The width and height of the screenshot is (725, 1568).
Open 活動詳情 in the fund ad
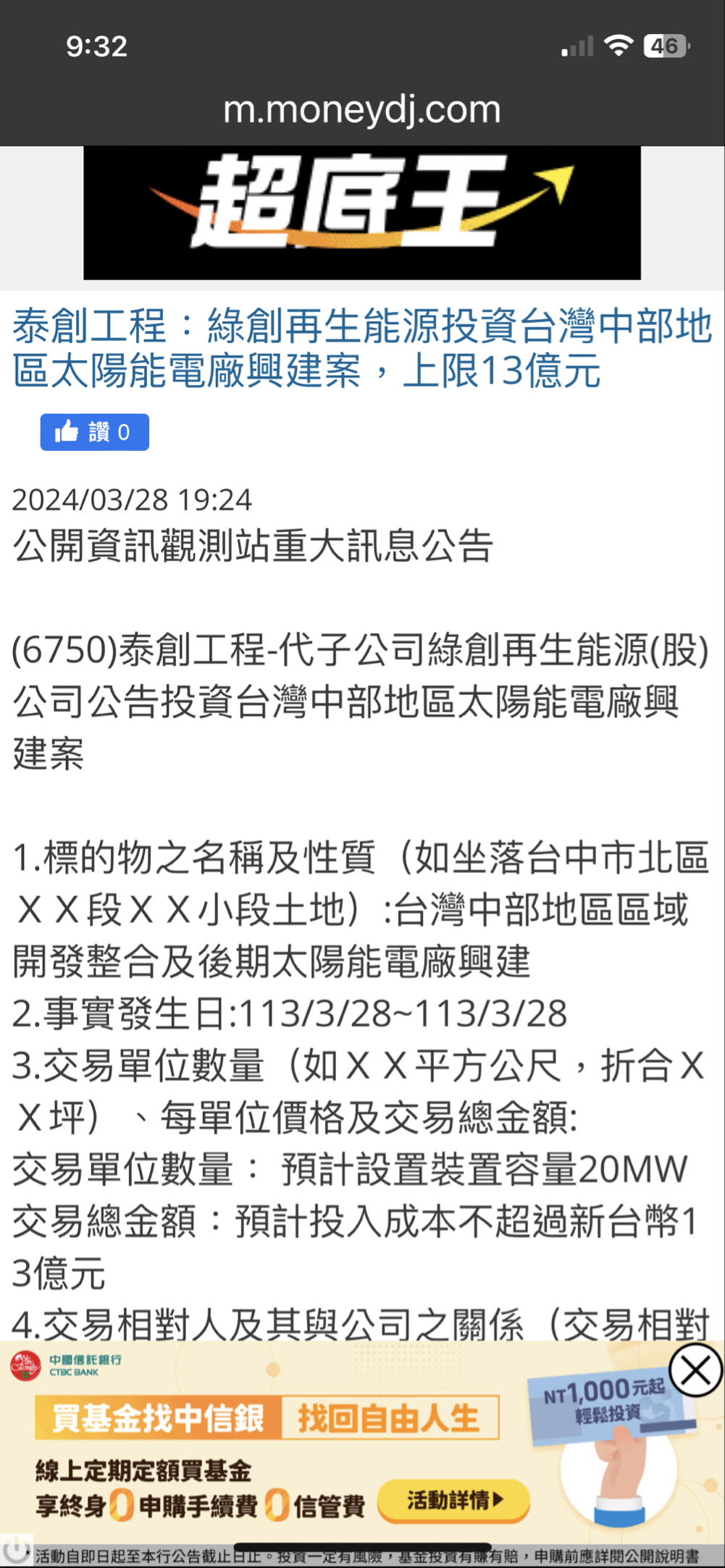click(x=454, y=1501)
